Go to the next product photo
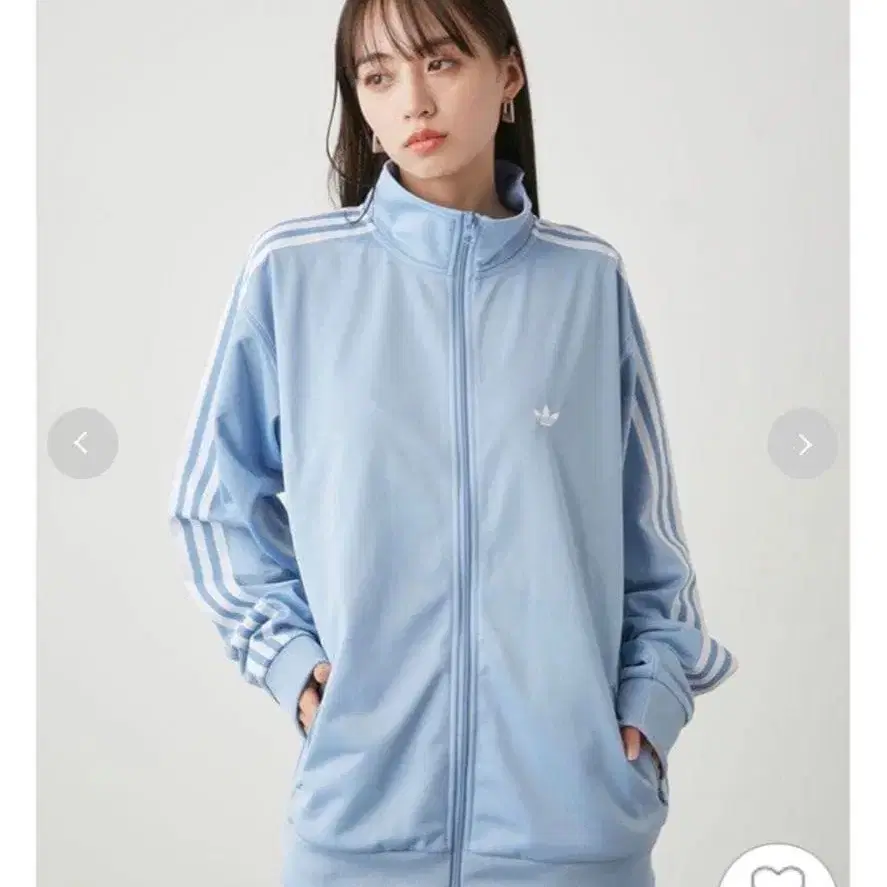The height and width of the screenshot is (887, 887). (x=803, y=444)
